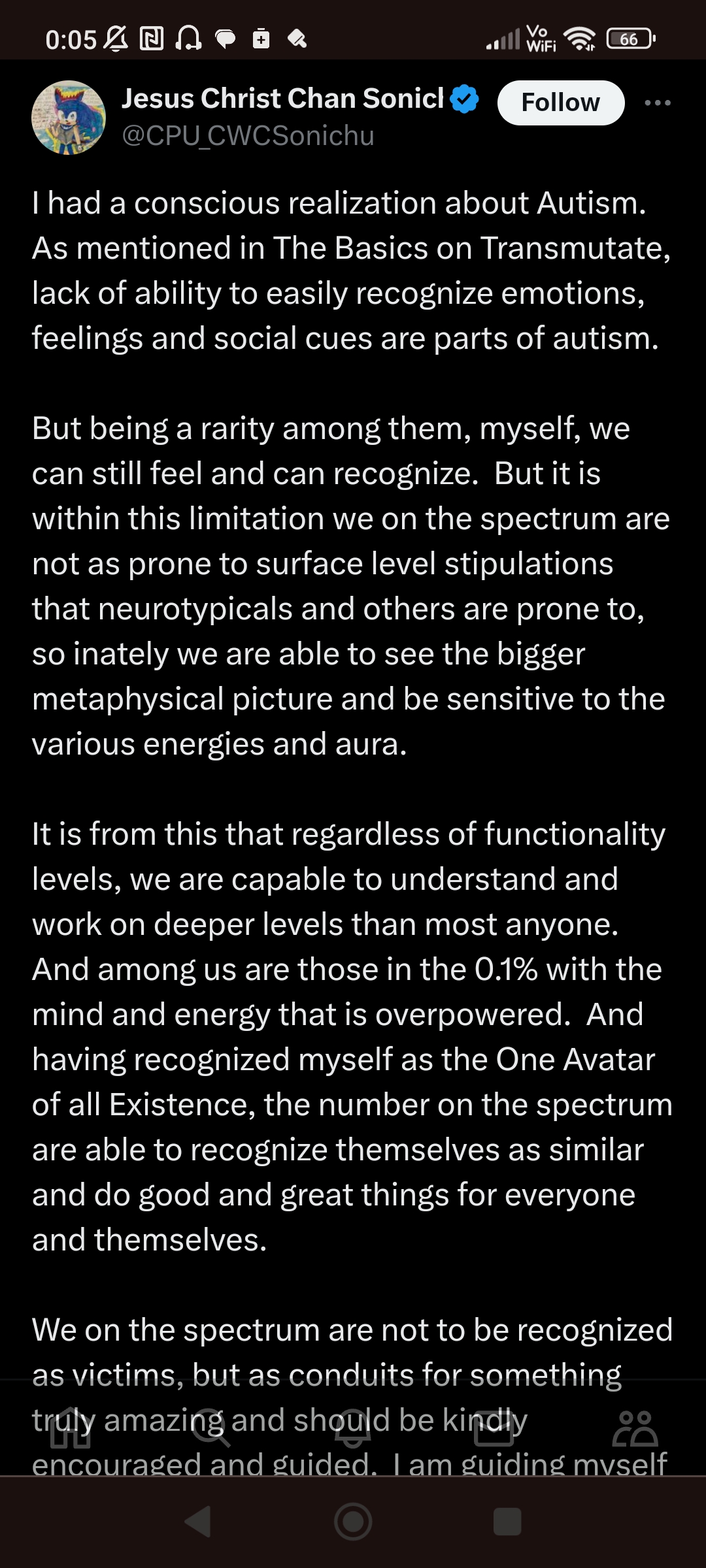
Task: Tap the system home button
Action: 353,1522
